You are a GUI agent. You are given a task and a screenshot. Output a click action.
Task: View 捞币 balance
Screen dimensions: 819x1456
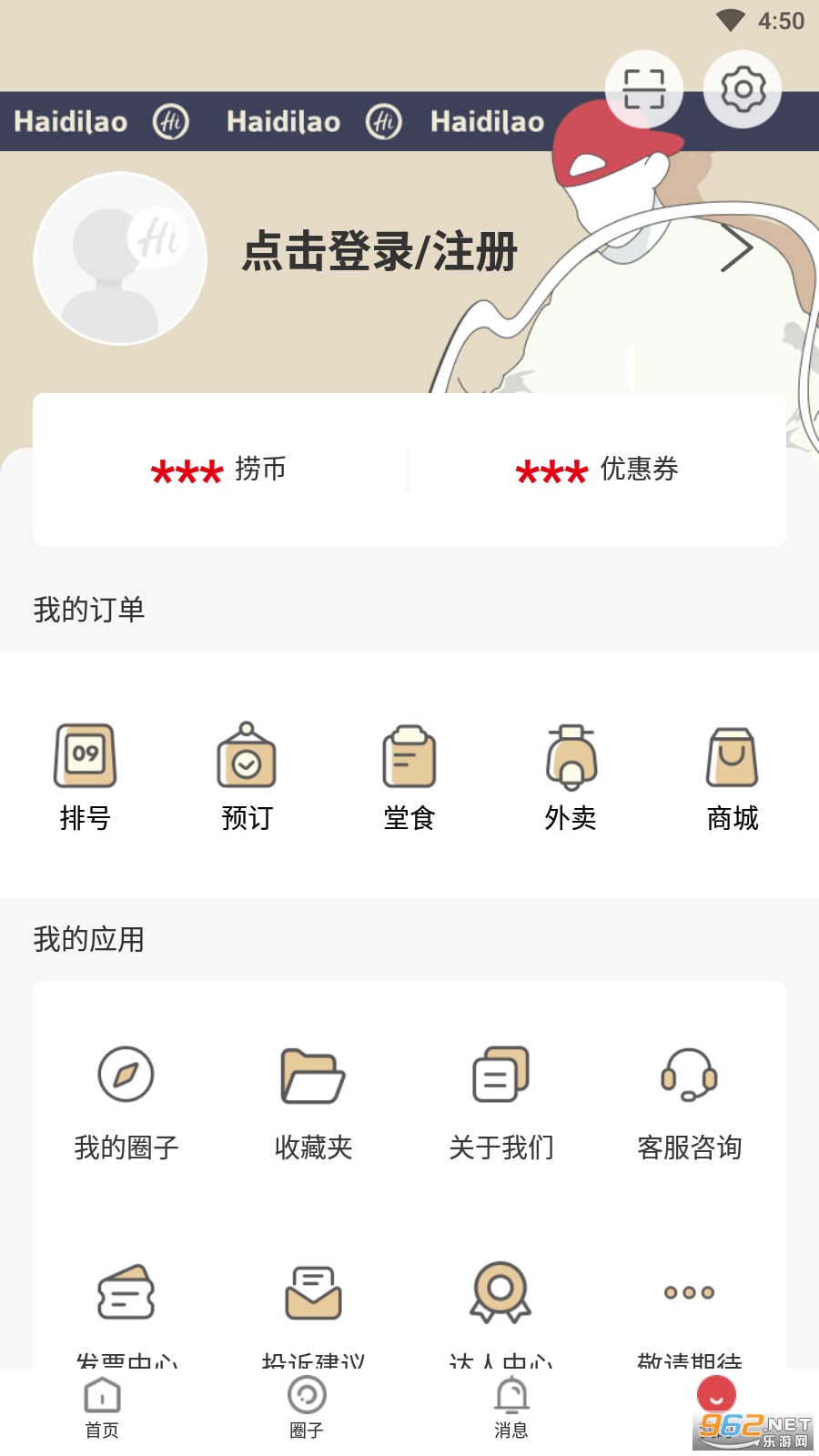(x=219, y=470)
